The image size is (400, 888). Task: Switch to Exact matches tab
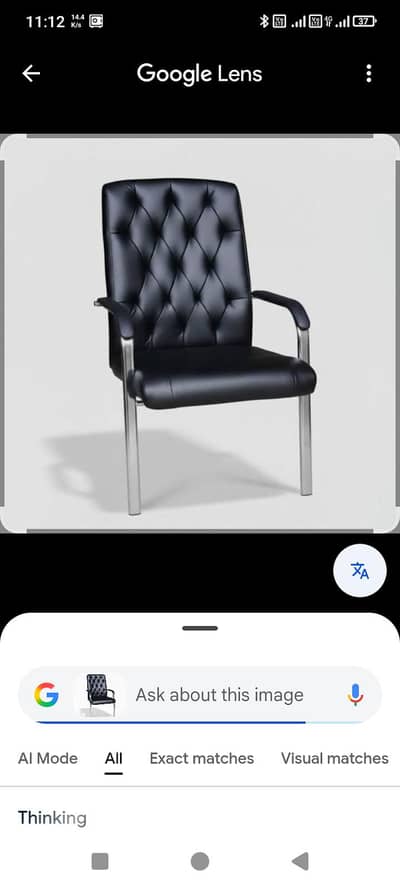[202, 758]
